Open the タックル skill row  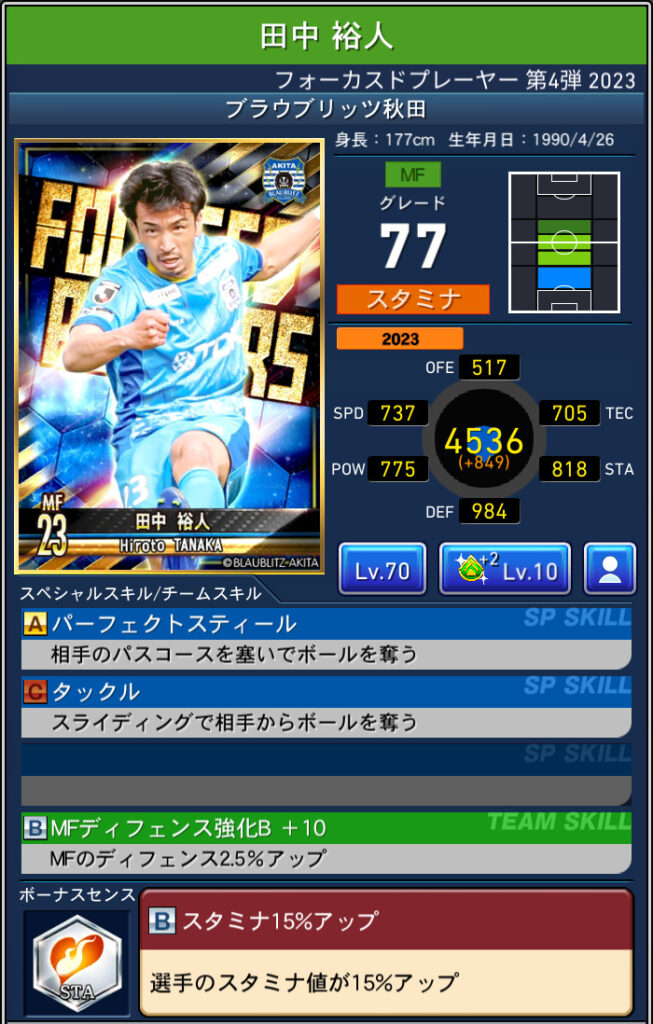pos(325,705)
